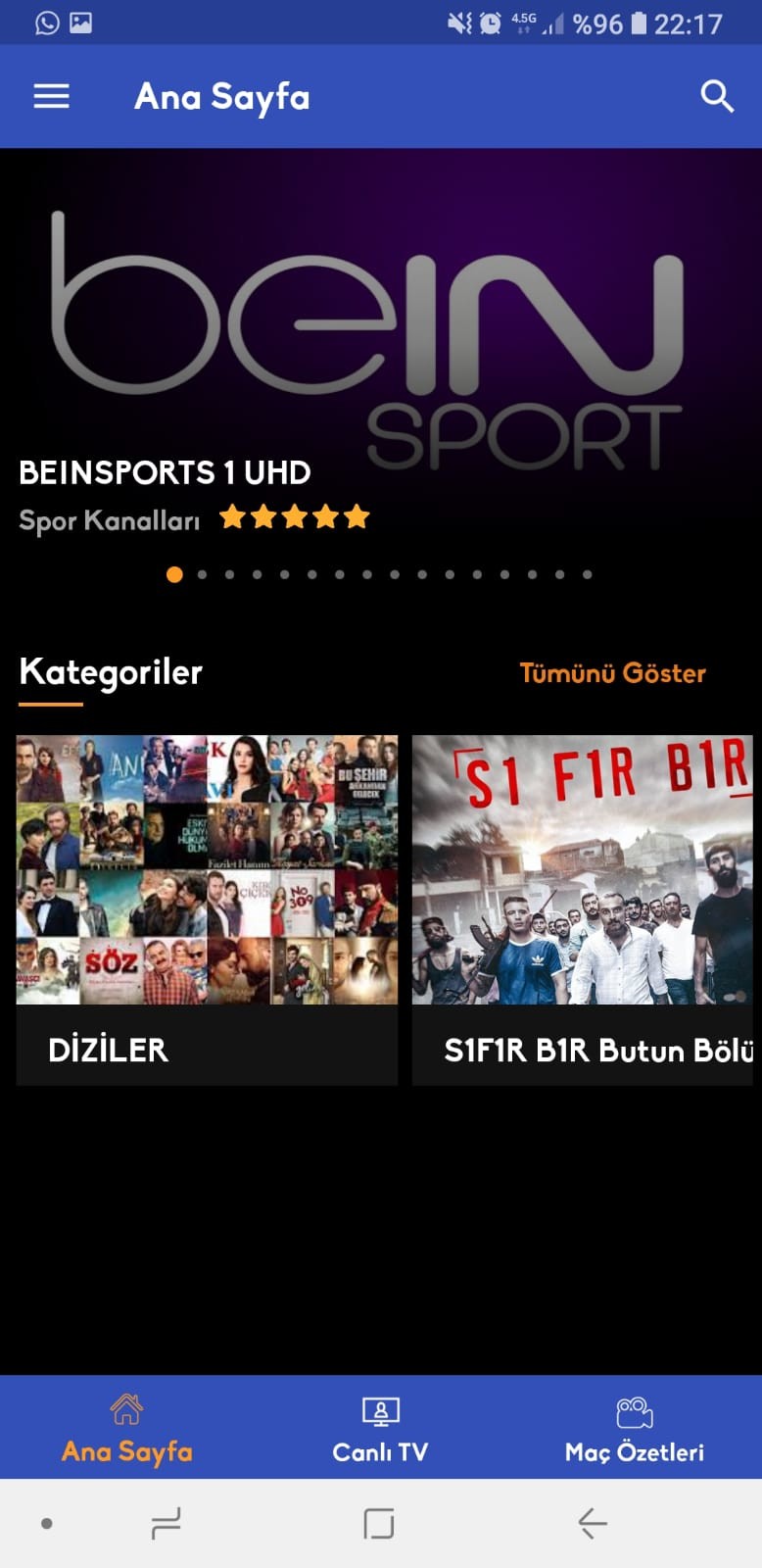Open the search icon

pos(717,96)
